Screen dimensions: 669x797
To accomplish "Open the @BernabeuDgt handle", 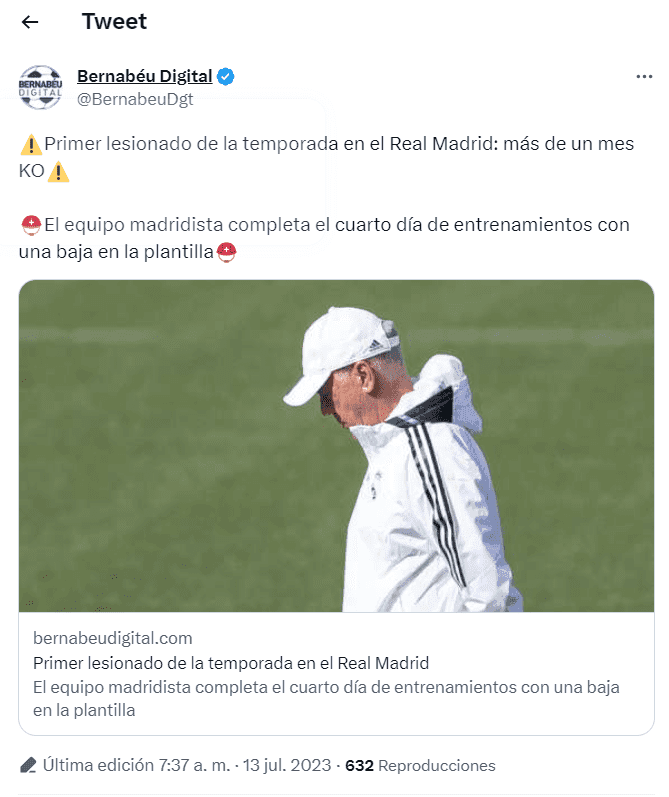I will [135, 98].
